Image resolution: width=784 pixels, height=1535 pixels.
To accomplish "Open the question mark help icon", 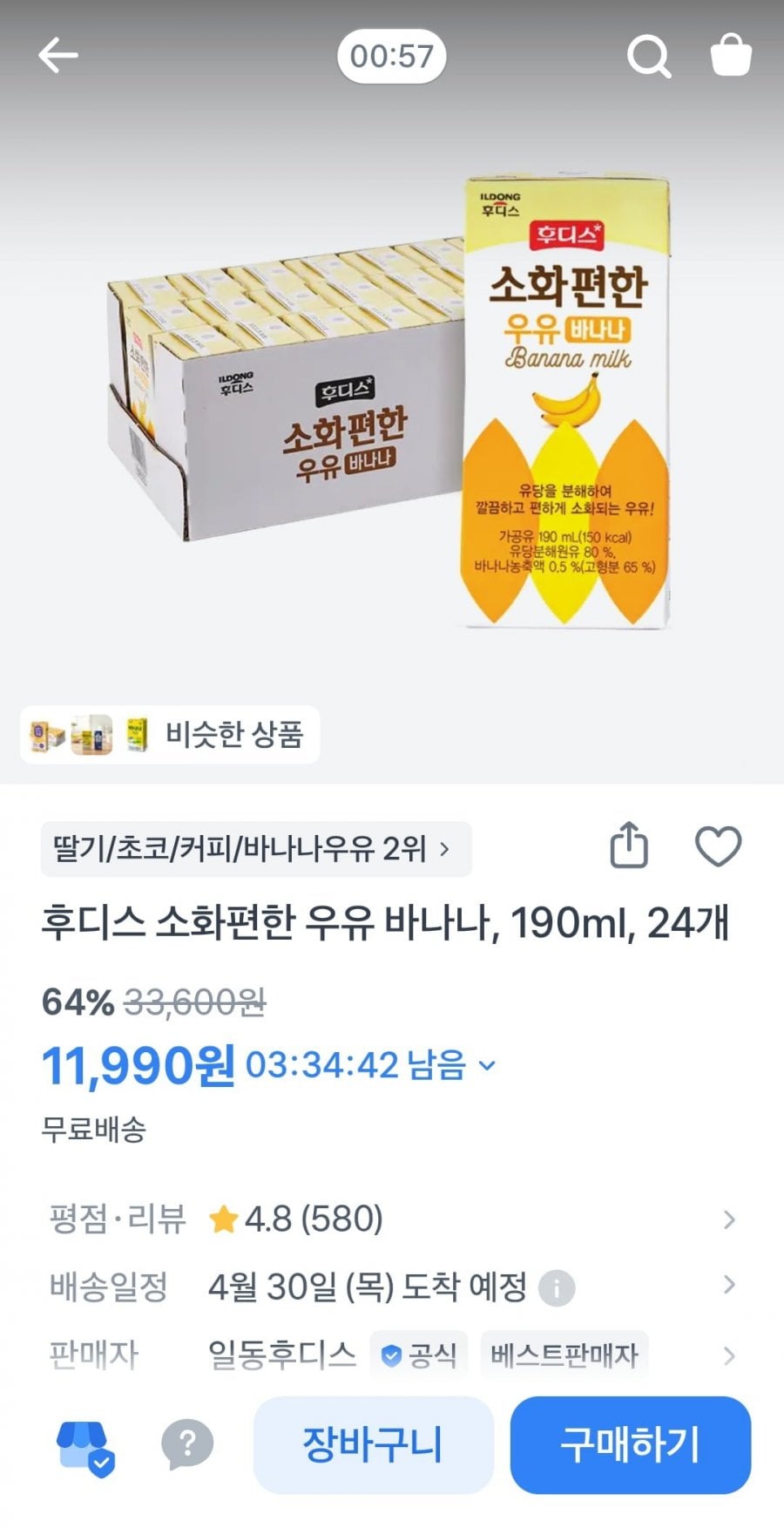I will [186, 1444].
